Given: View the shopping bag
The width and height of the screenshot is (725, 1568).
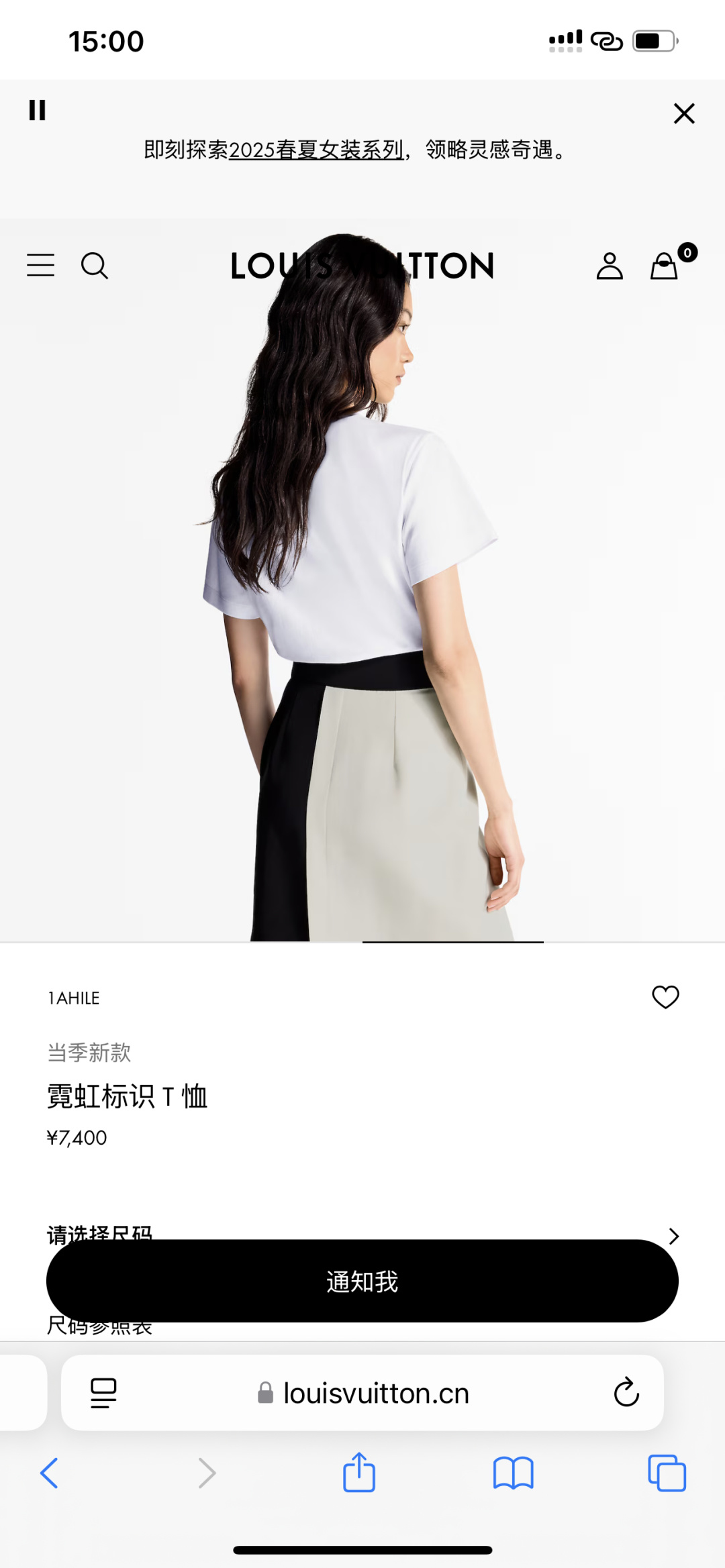Looking at the screenshot, I should click(665, 266).
